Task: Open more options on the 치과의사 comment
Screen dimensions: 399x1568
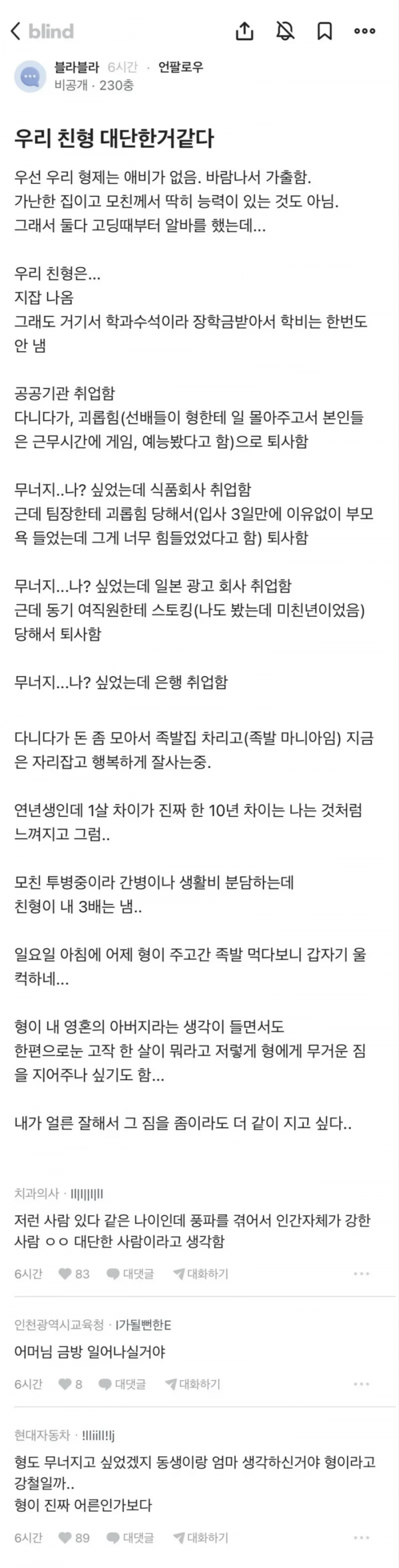Action: pyautogui.click(x=361, y=1274)
